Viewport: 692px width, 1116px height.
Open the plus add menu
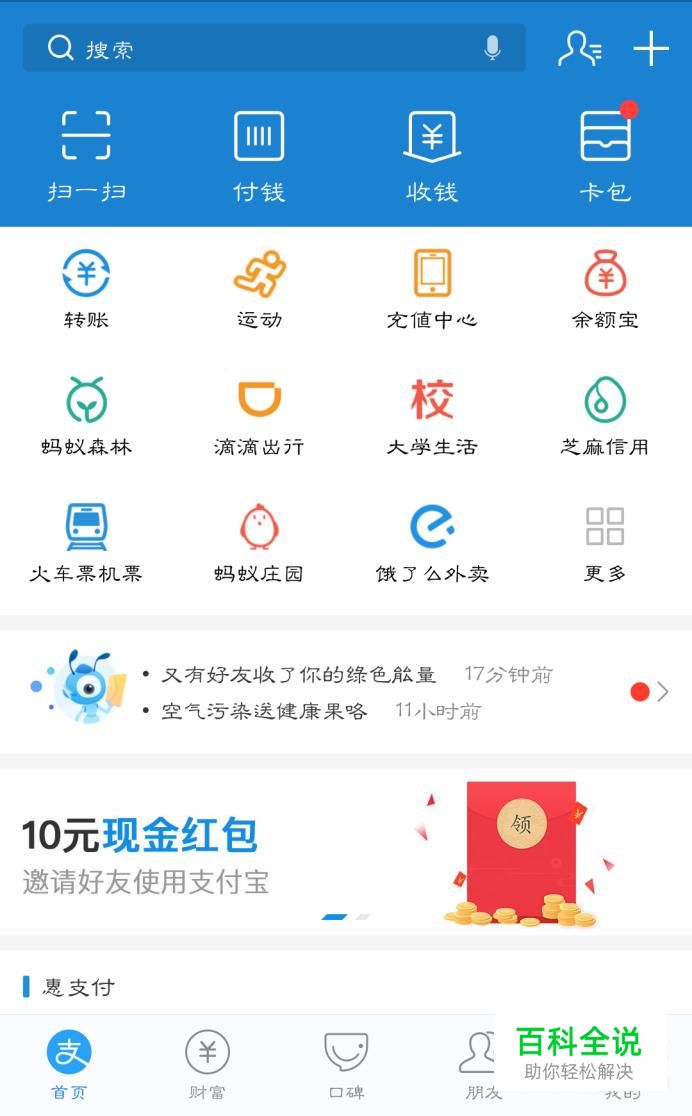pos(651,48)
